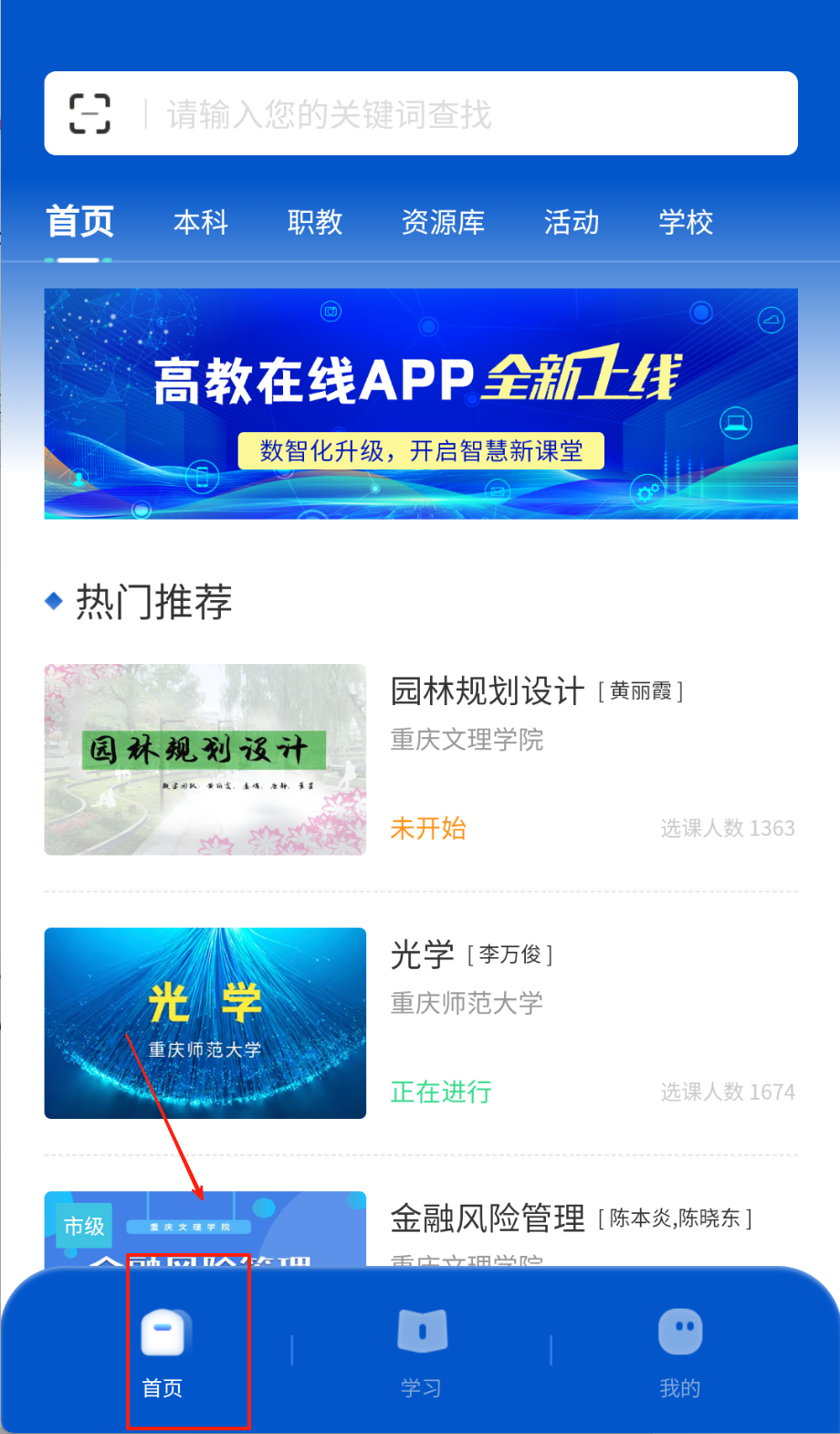Screen dimensions: 840x1434
Task: Open the 高教在线APP全新上线 banner
Action: click(x=421, y=404)
